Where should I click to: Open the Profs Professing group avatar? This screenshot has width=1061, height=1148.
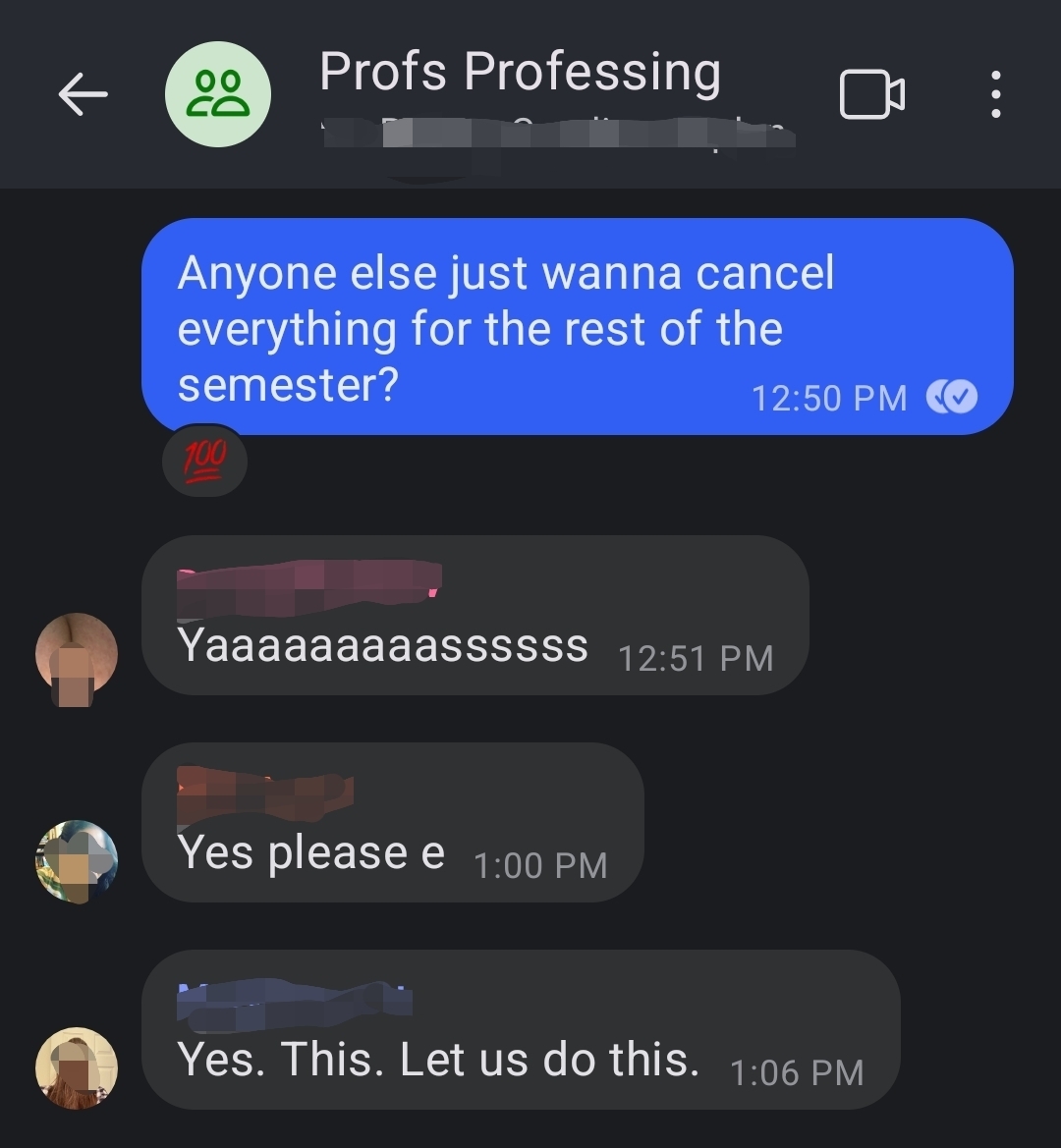[x=218, y=95]
